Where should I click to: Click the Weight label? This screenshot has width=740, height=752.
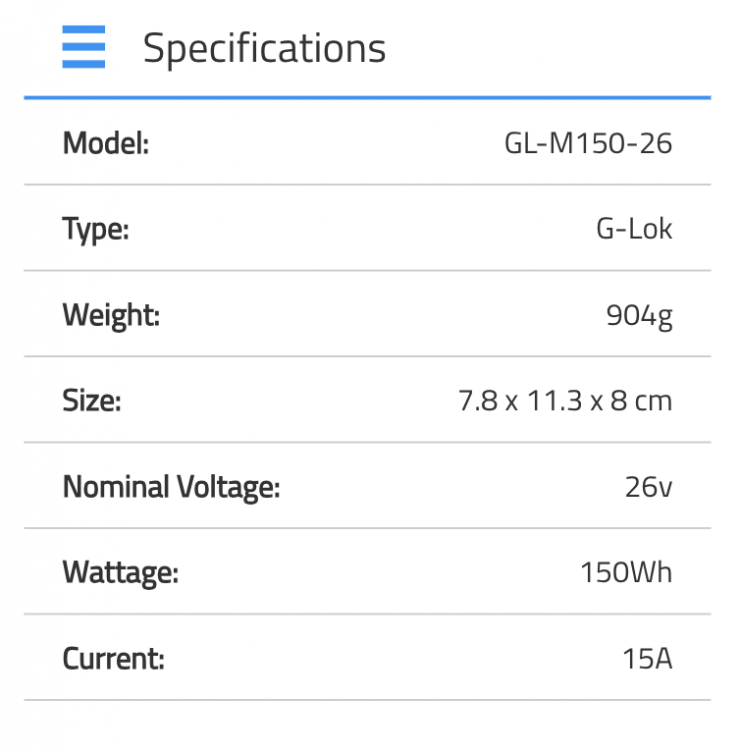109,315
